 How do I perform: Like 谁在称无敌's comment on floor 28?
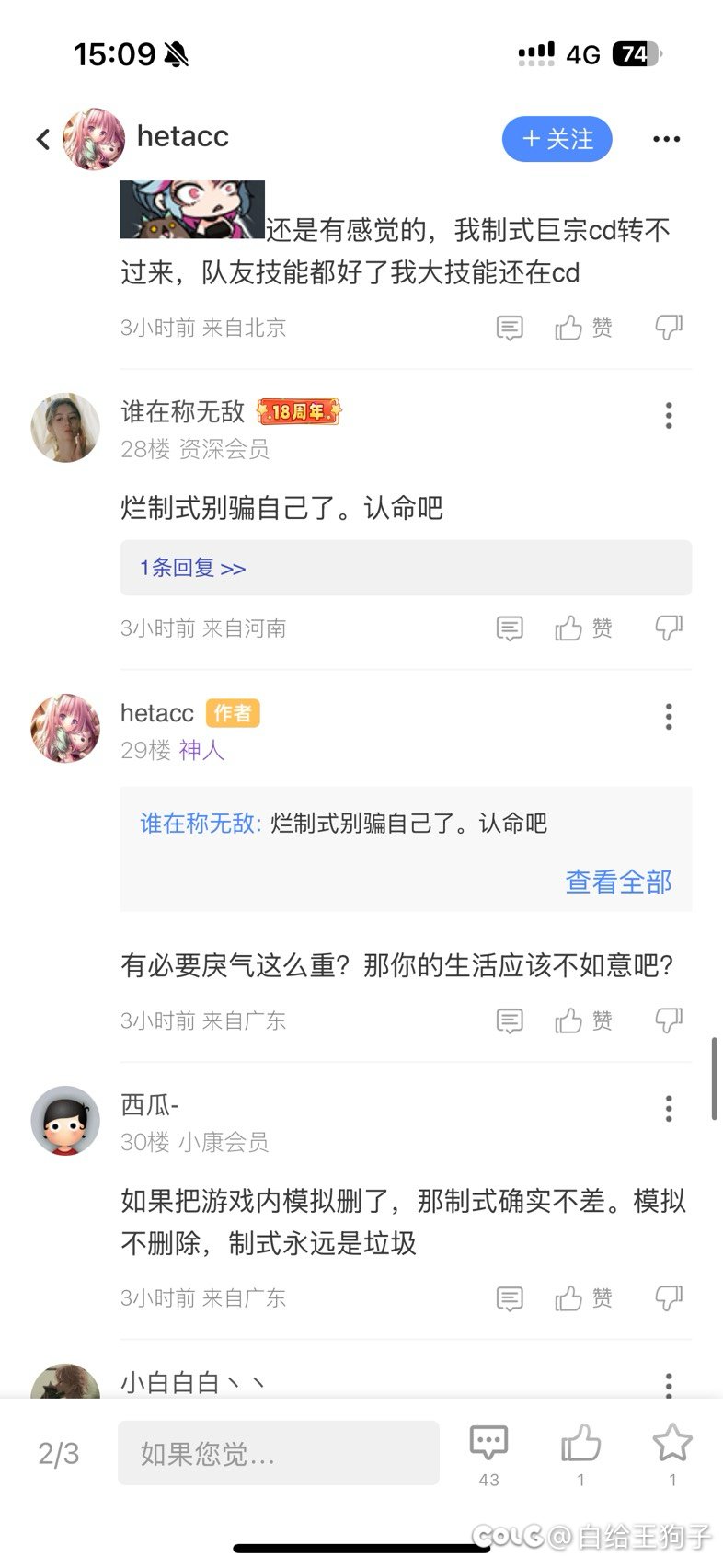(583, 628)
